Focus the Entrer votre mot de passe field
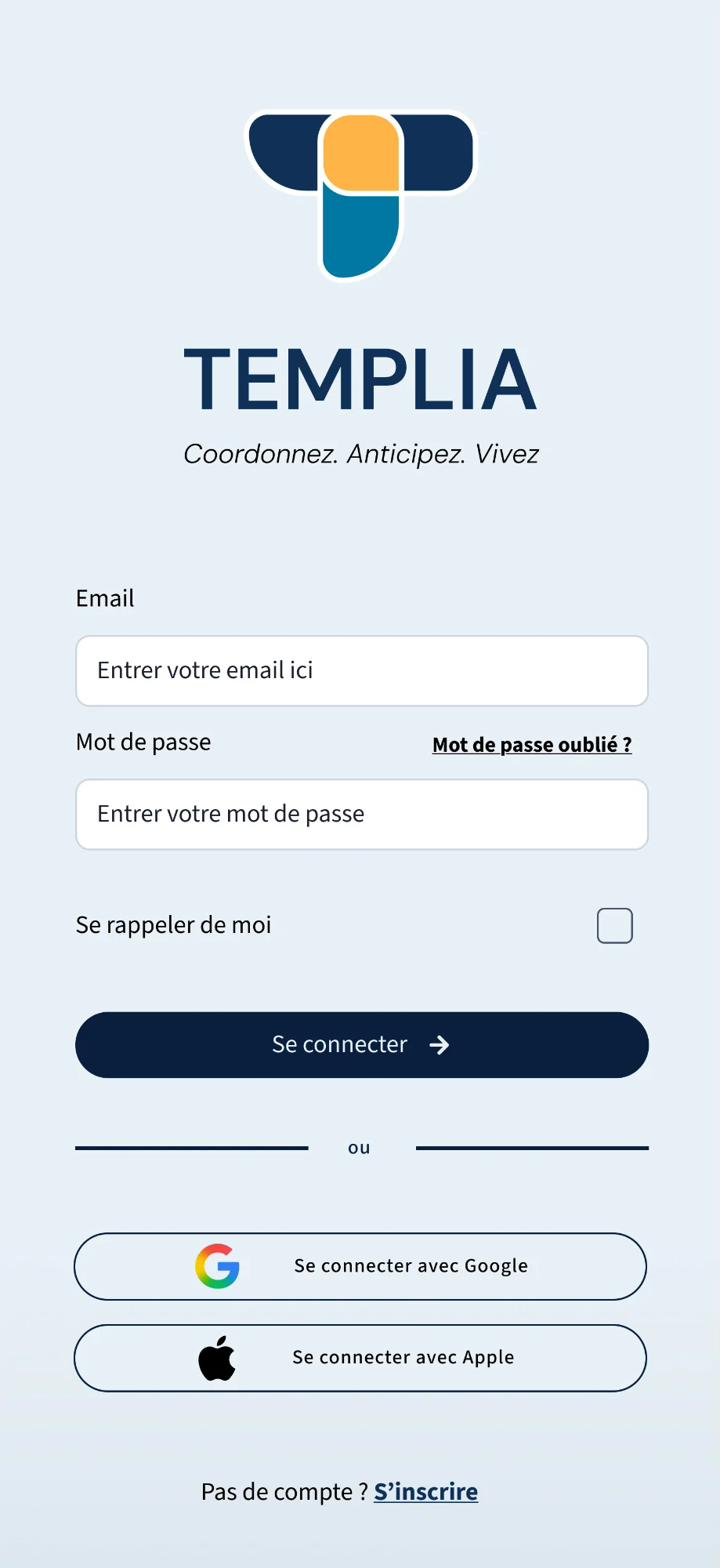The width and height of the screenshot is (728, 1568). click(362, 814)
